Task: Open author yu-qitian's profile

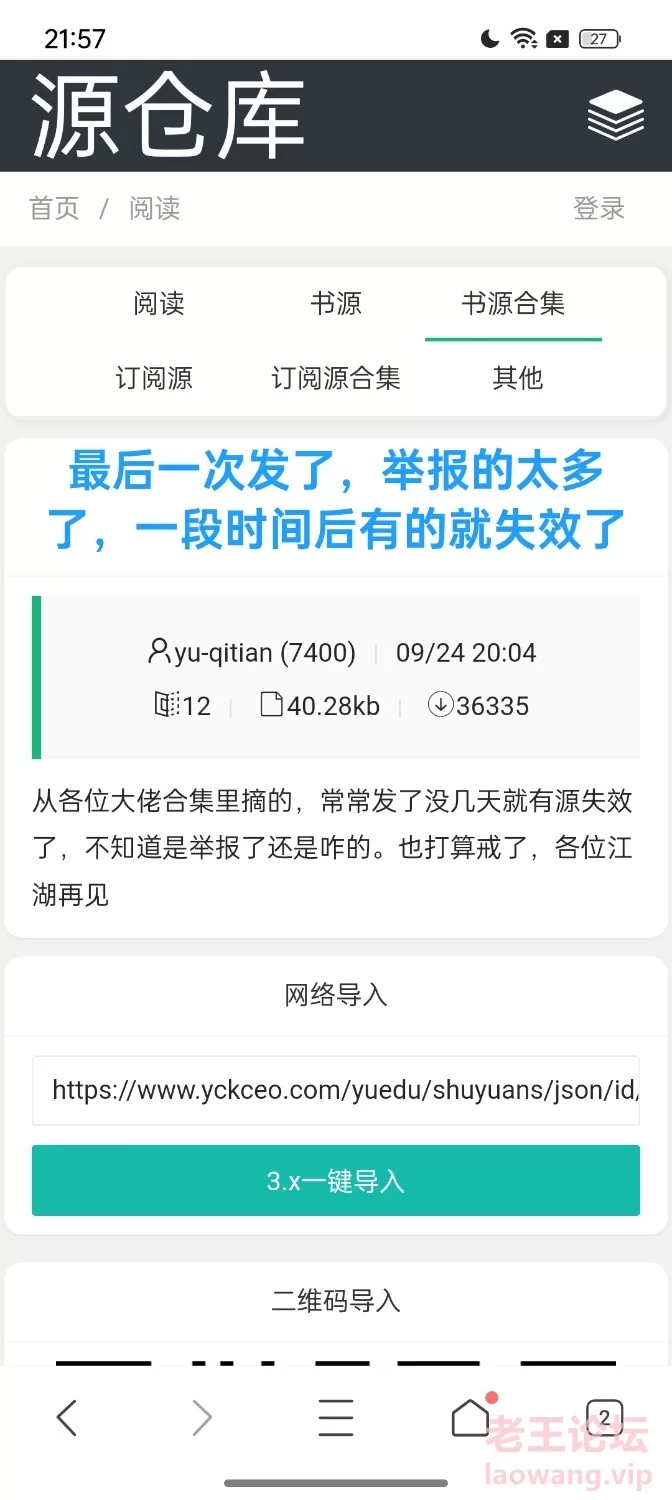Action: click(251, 653)
